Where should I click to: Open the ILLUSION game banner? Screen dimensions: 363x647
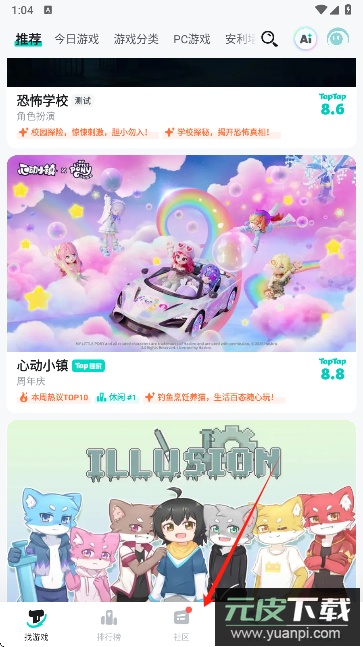[182, 511]
